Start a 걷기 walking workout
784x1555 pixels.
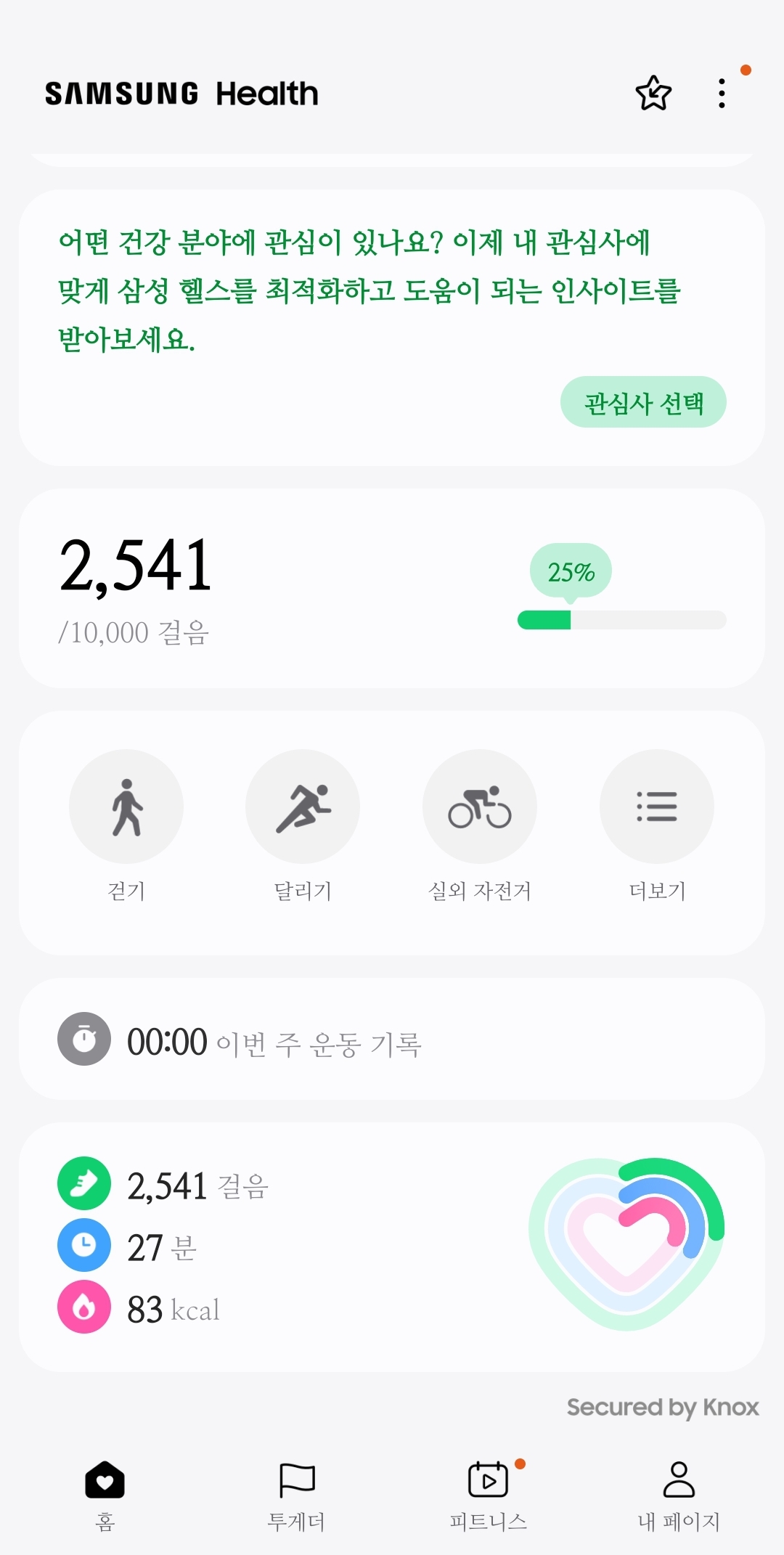126,807
